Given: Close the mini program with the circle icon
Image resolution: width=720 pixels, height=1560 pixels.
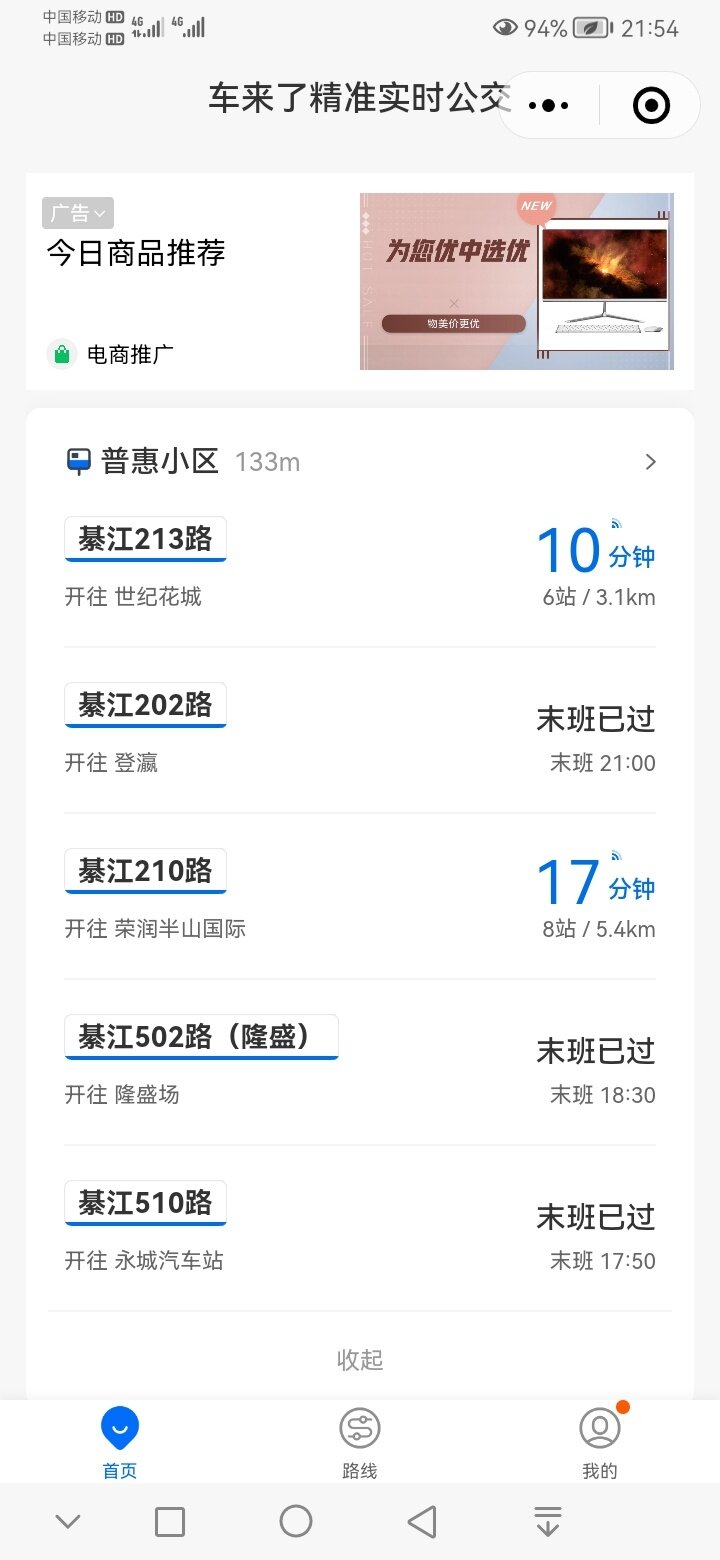Looking at the screenshot, I should pyautogui.click(x=652, y=105).
